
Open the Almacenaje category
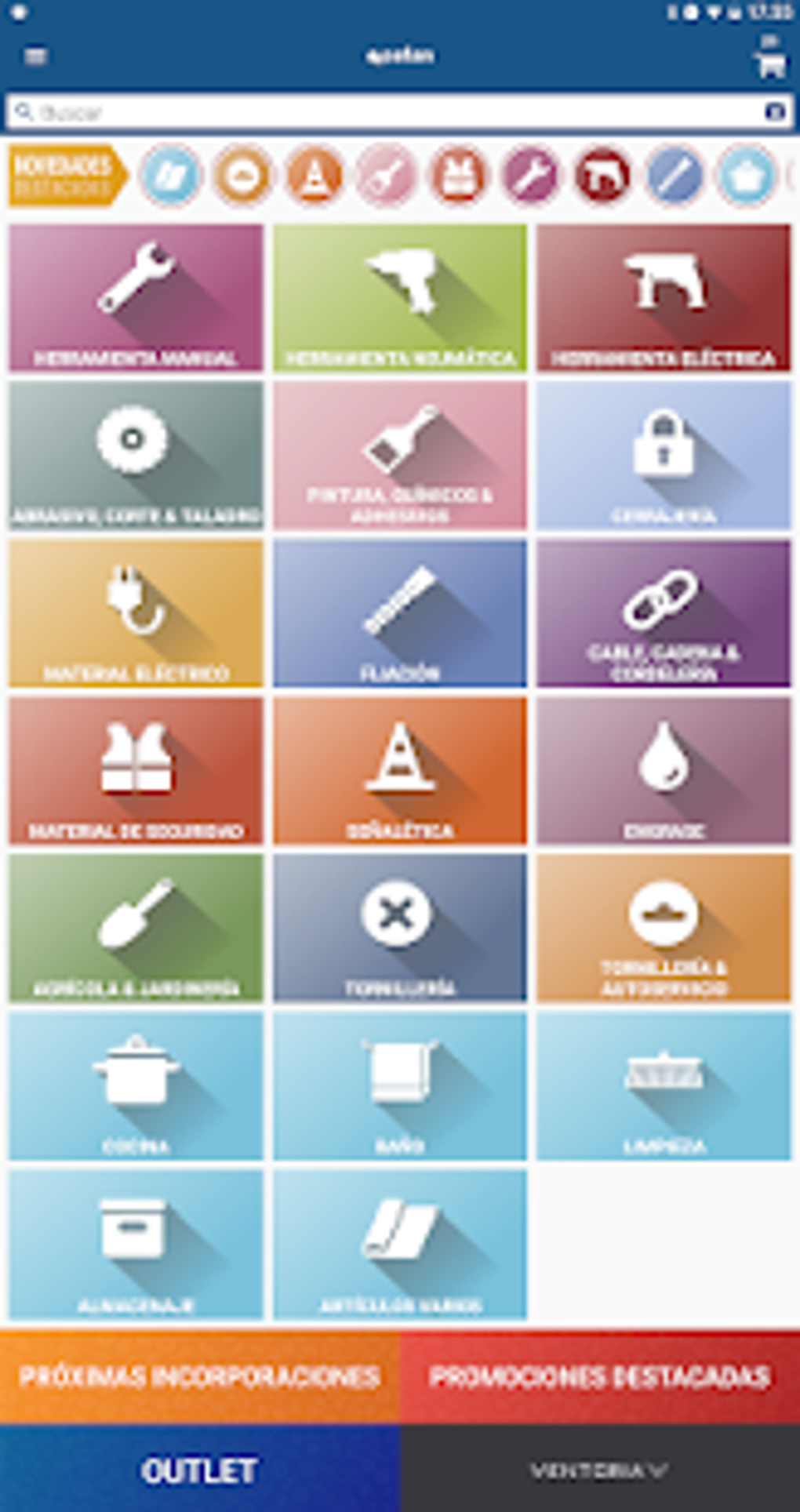pos(136,1245)
